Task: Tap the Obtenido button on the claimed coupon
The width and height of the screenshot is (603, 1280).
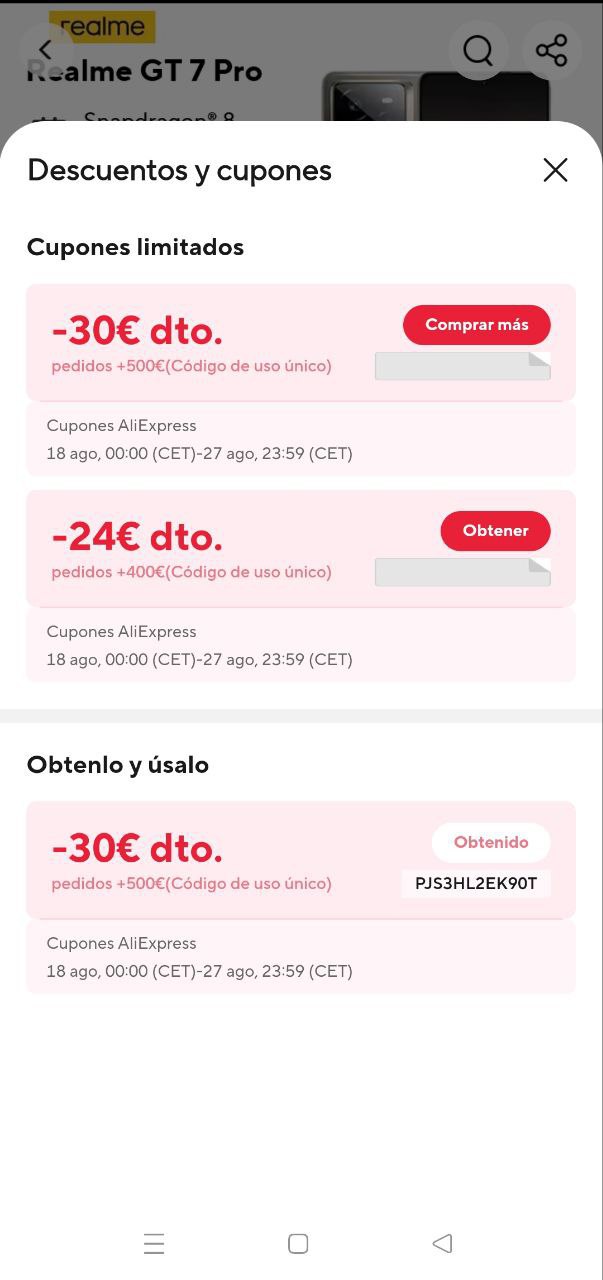Action: coord(491,842)
